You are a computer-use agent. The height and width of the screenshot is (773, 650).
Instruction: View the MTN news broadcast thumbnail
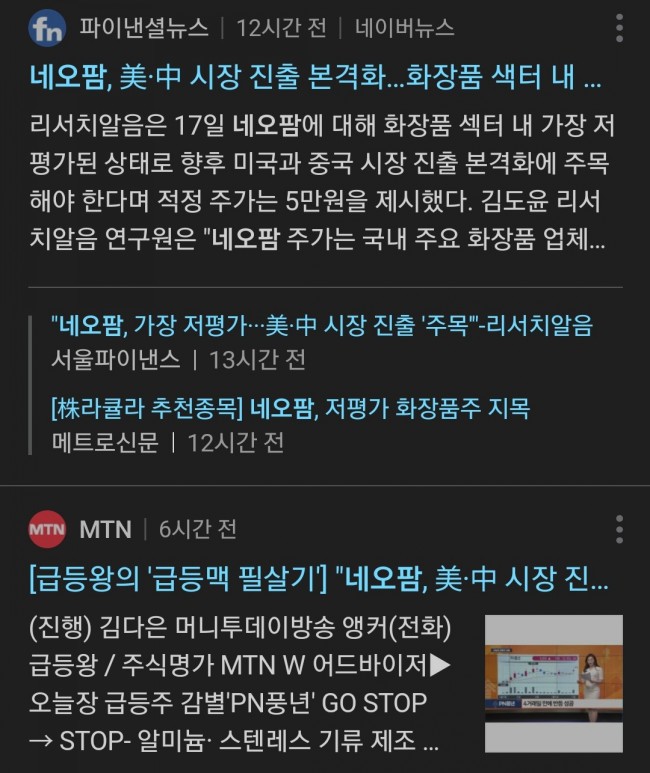554,682
